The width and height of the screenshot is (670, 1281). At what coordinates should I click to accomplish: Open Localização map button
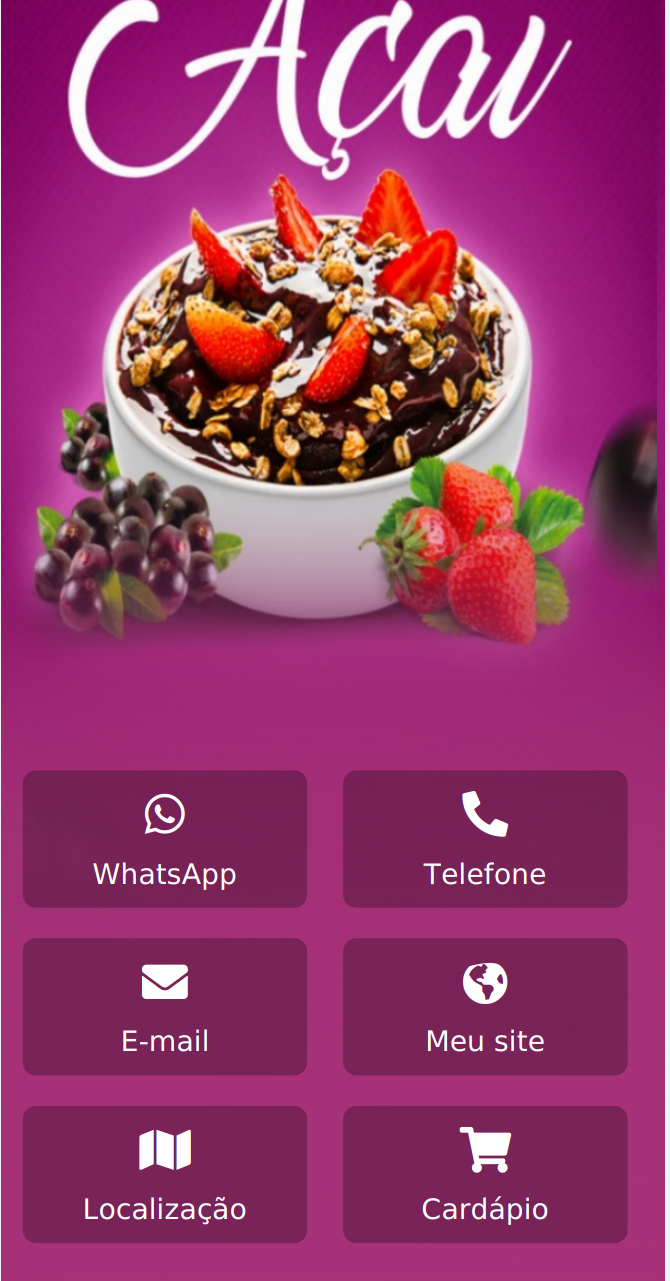(x=165, y=1175)
